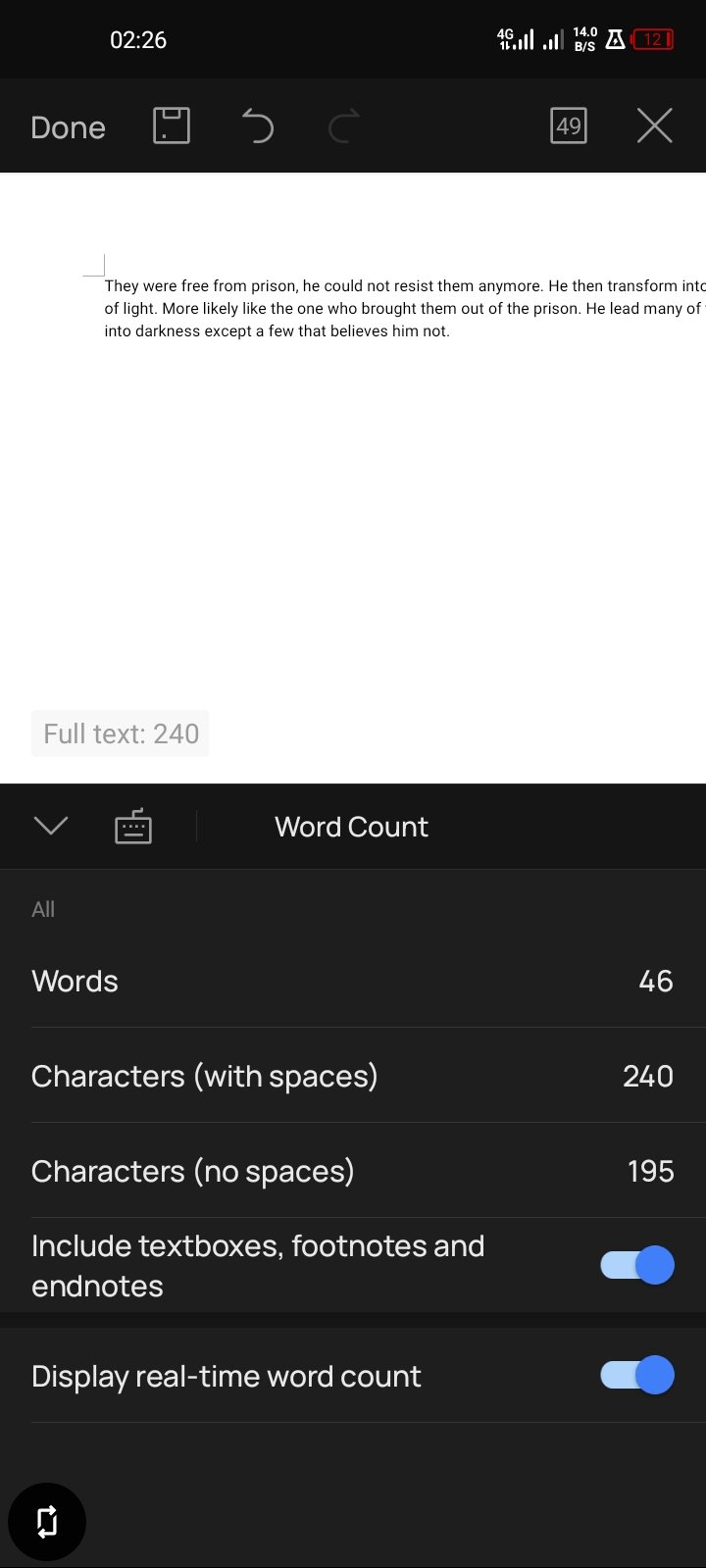The image size is (706, 1568).
Task: Close the document with the X
Action: tap(654, 126)
